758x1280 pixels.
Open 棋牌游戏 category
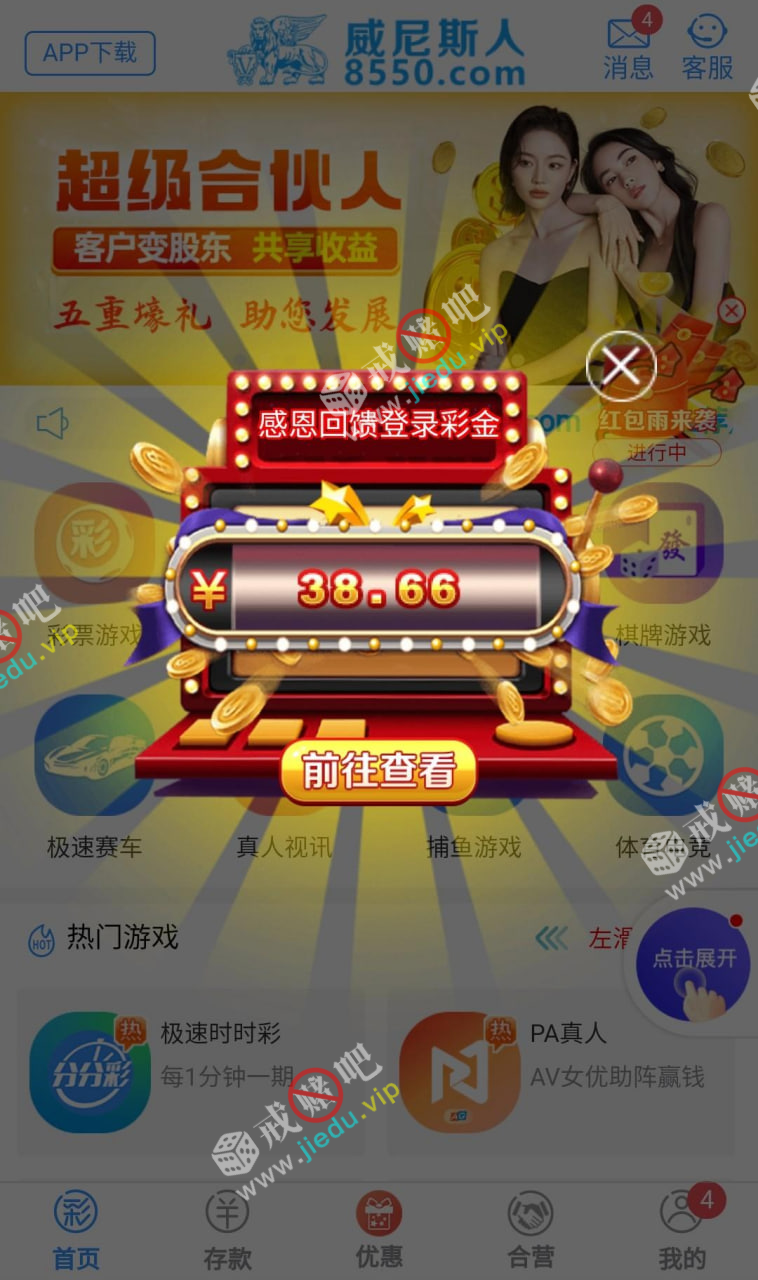pos(663,570)
